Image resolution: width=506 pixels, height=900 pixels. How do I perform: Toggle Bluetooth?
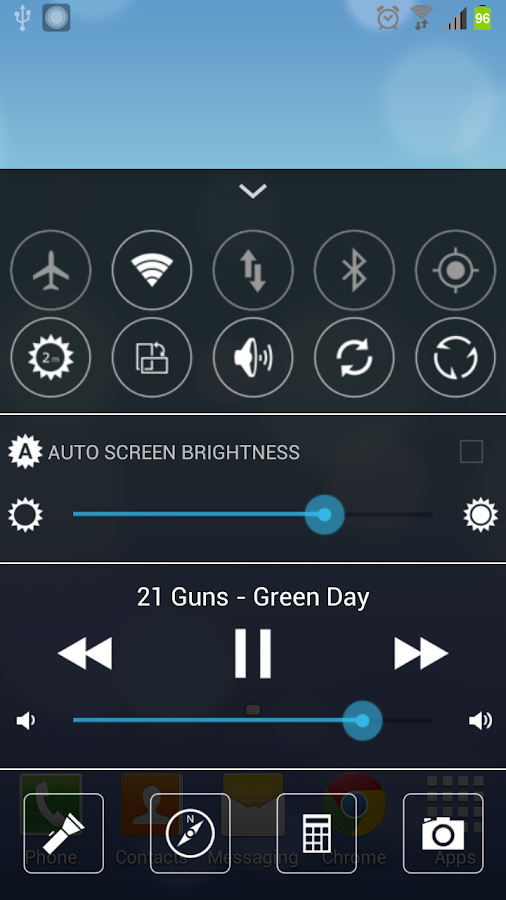[354, 270]
